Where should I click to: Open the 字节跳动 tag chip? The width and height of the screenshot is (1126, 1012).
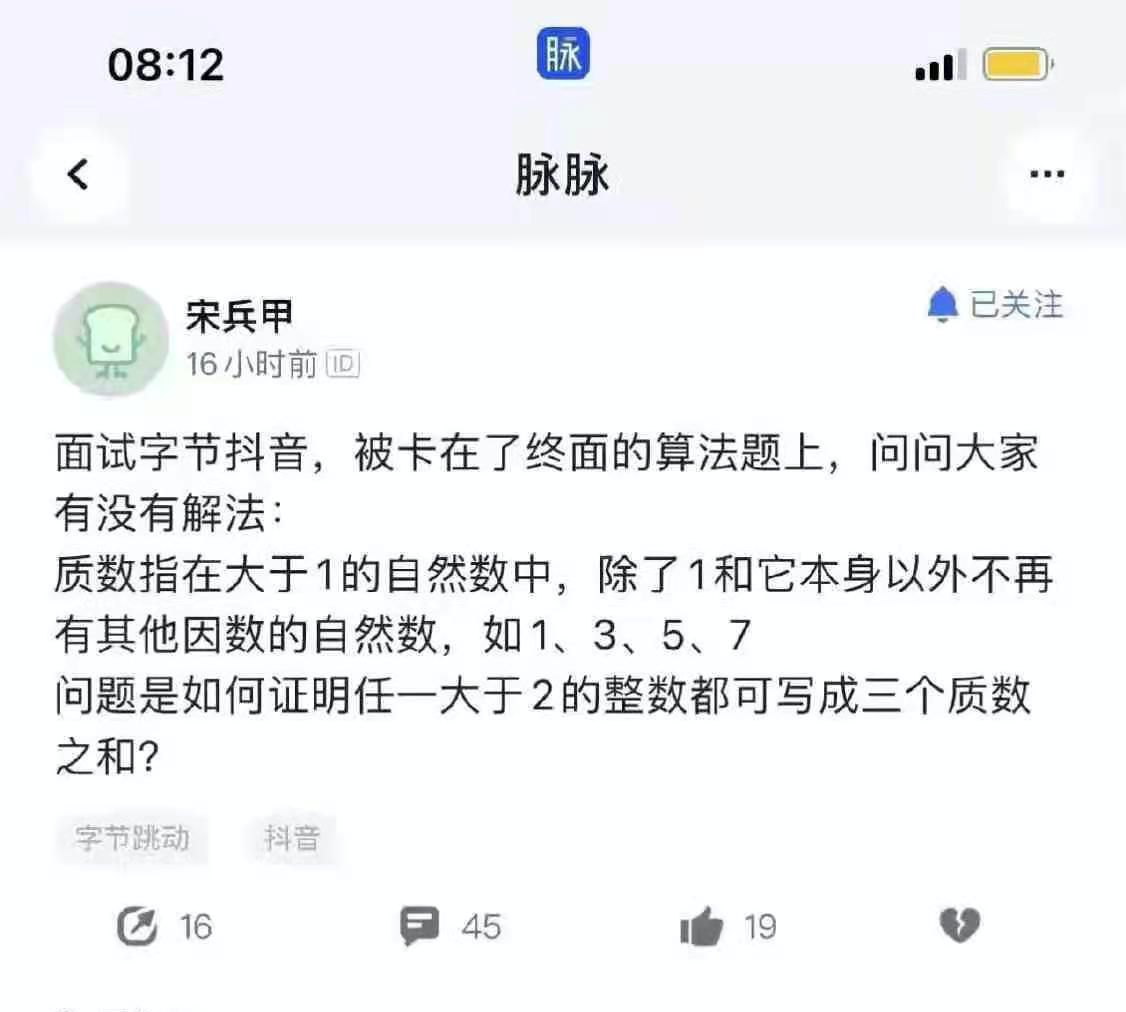(132, 836)
